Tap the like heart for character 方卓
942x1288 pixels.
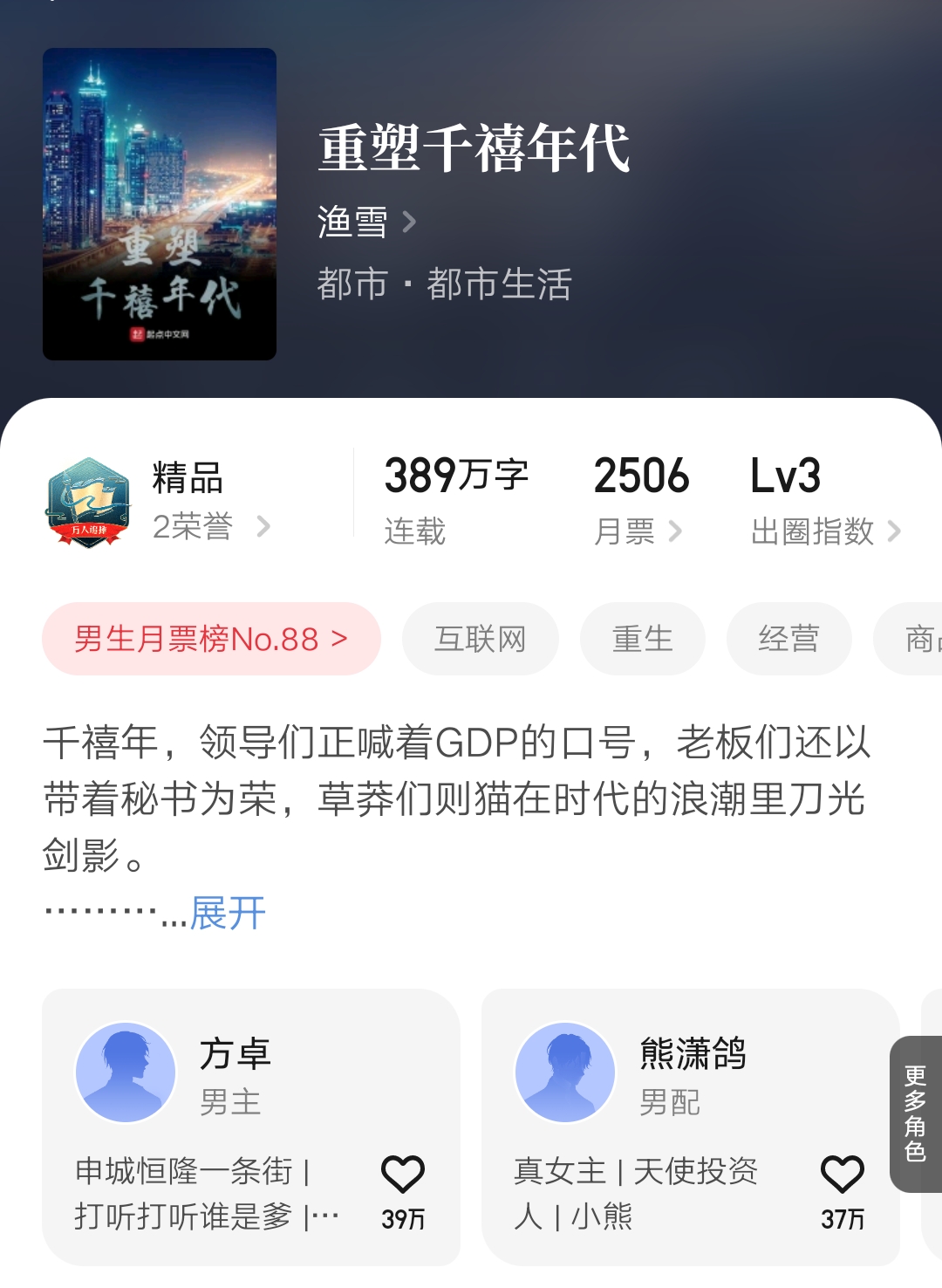coord(404,1175)
